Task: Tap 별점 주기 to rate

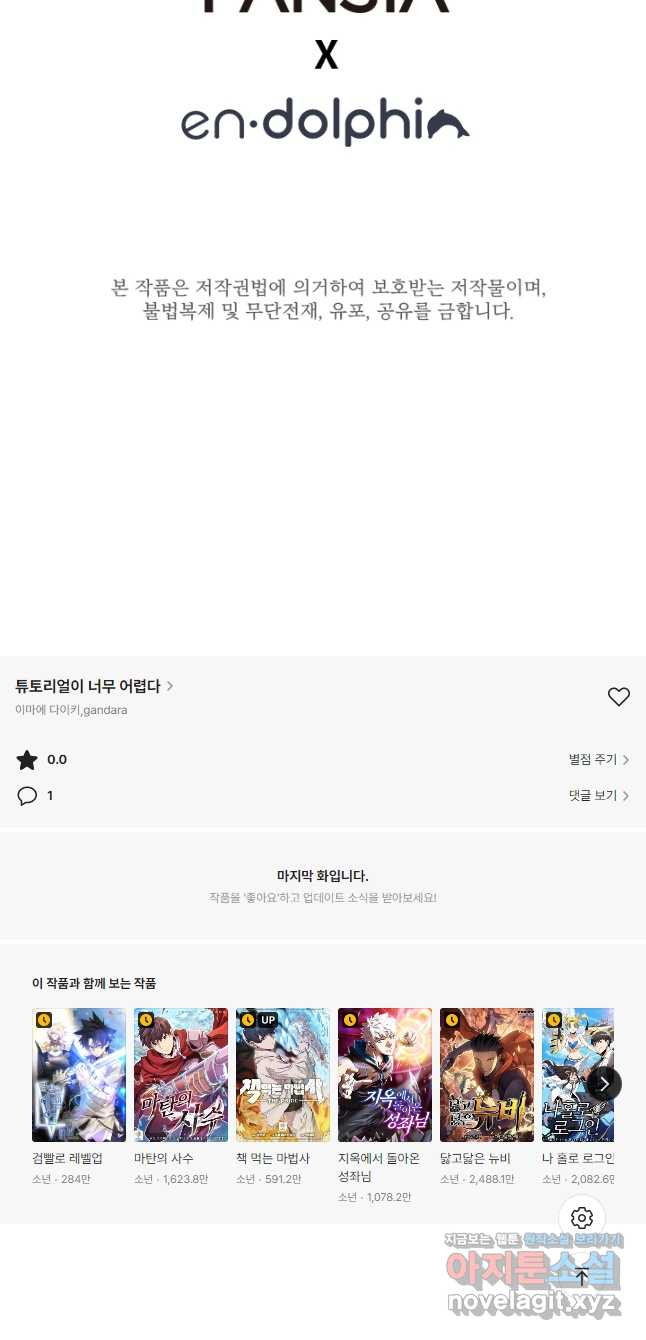Action: [x=598, y=760]
